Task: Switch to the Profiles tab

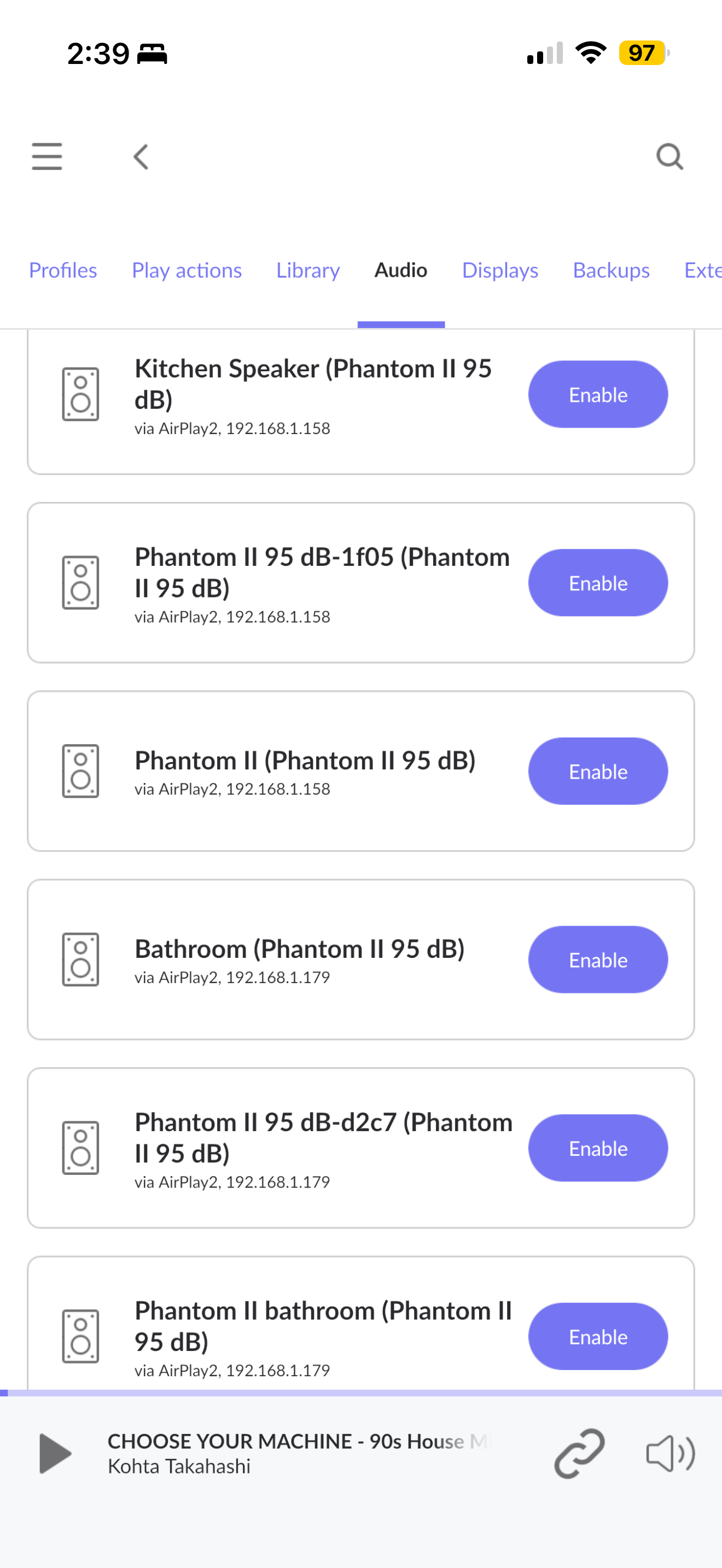Action: tap(63, 270)
